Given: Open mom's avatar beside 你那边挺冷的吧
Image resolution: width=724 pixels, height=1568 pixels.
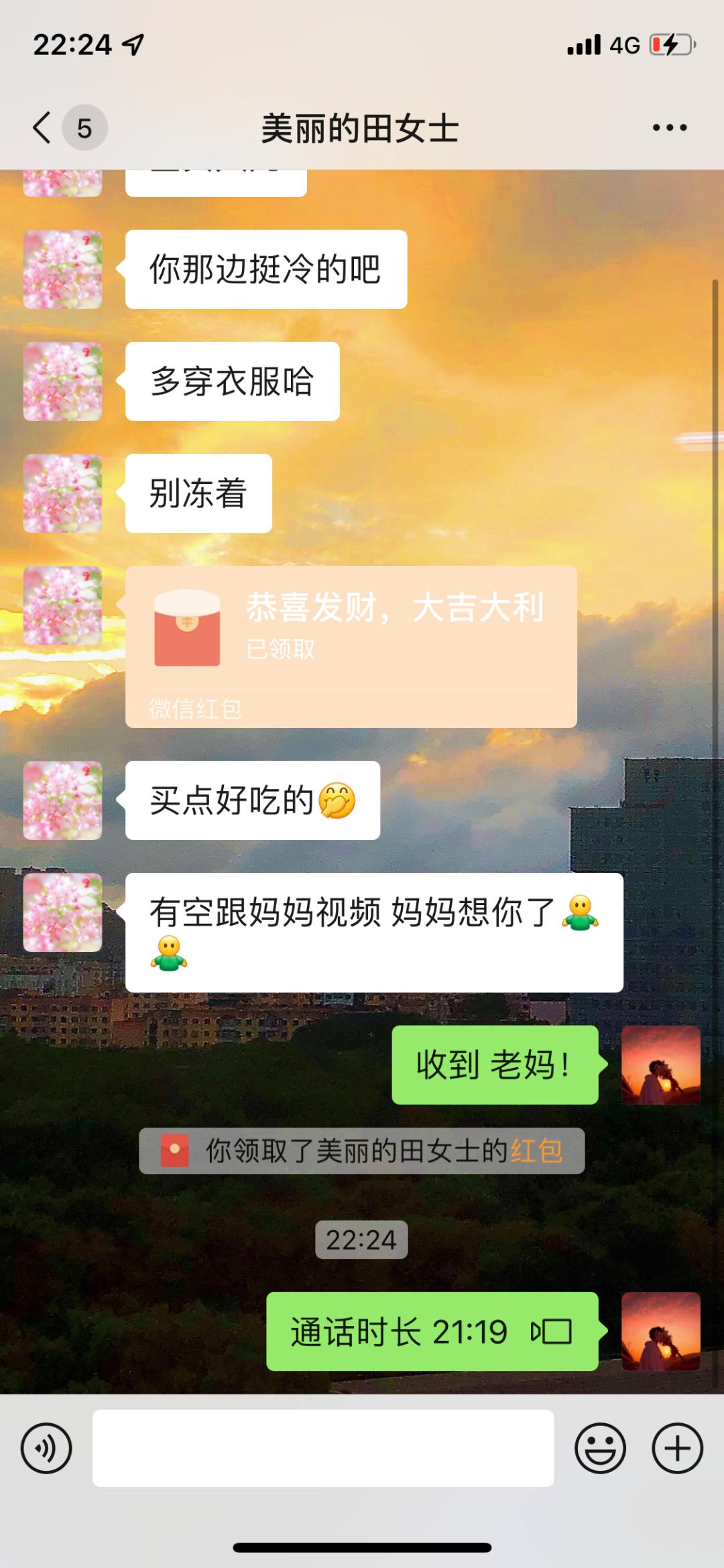Looking at the screenshot, I should click(x=63, y=269).
